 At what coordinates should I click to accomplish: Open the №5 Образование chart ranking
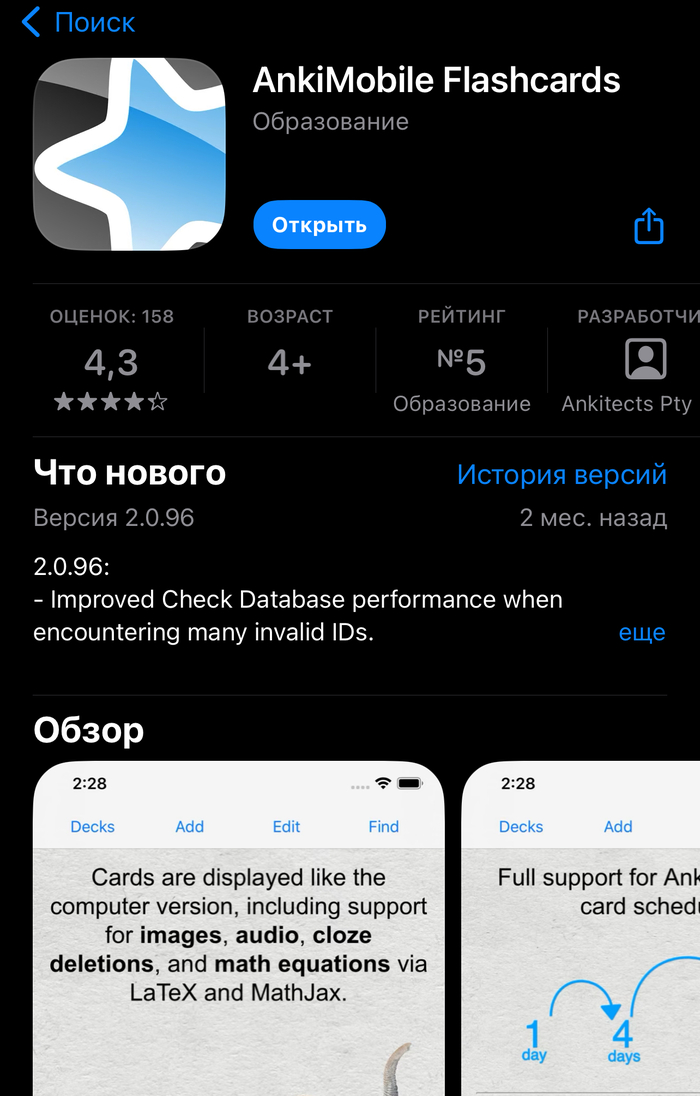click(461, 364)
